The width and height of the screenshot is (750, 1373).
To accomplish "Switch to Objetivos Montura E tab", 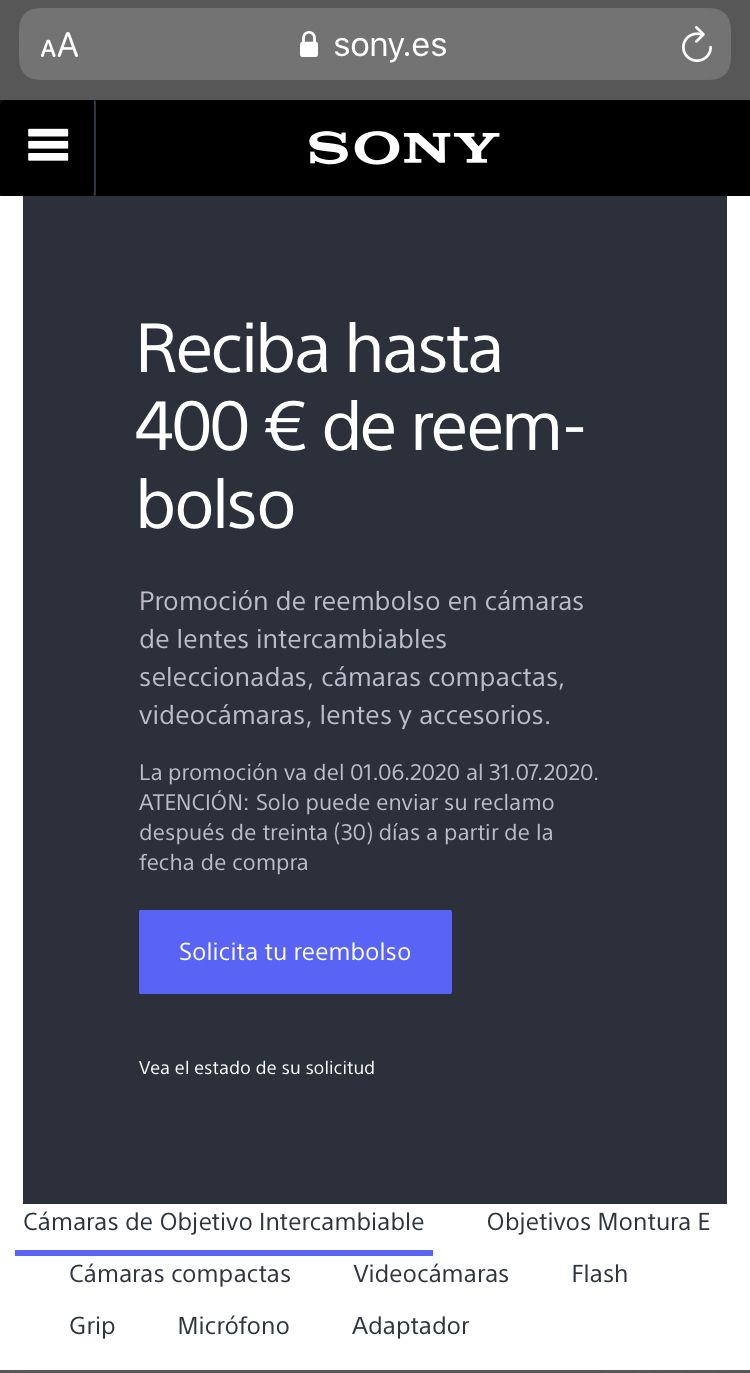I will (x=598, y=1222).
